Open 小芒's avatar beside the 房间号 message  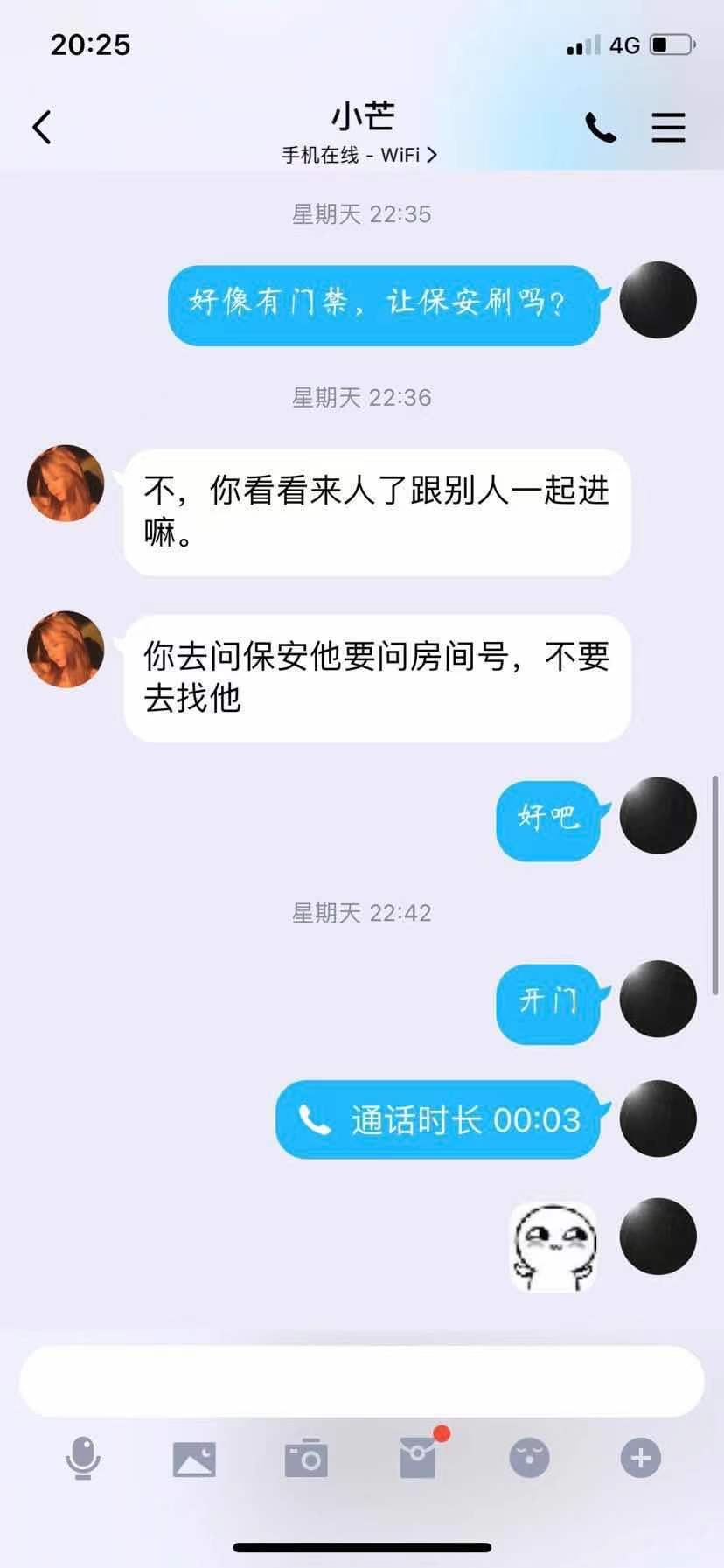tap(66, 650)
